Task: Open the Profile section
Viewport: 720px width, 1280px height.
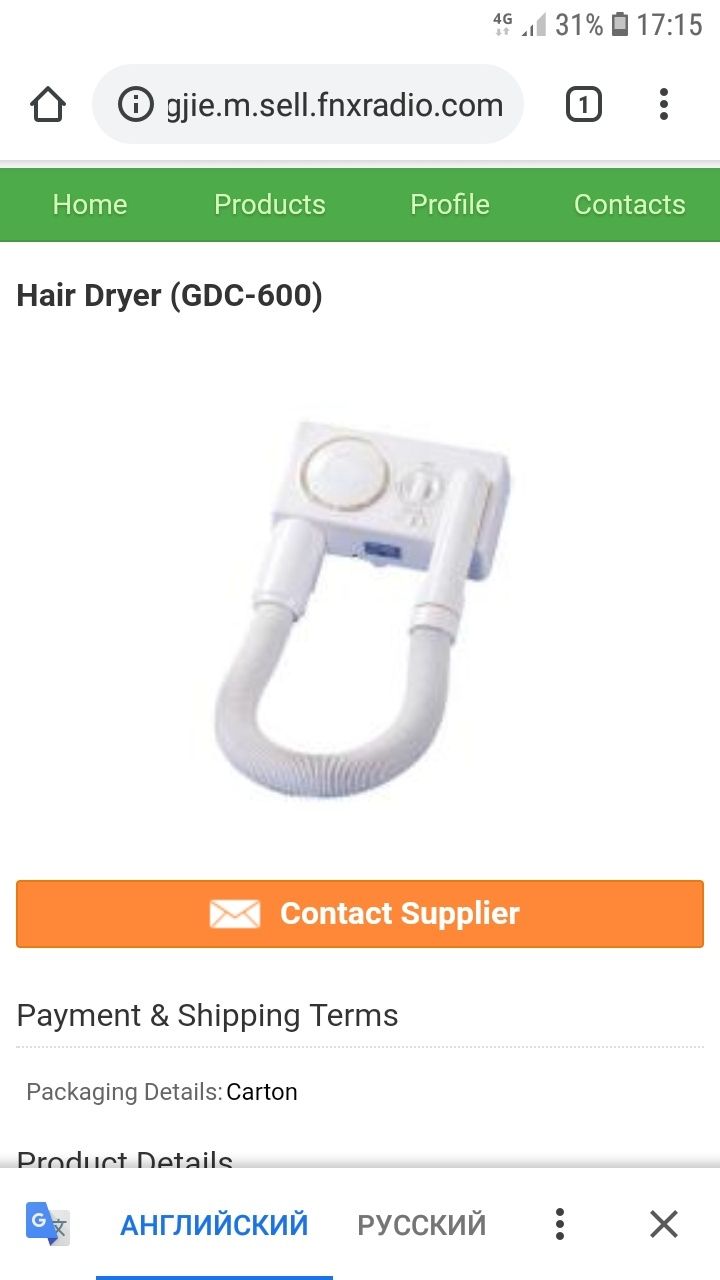Action: tap(450, 204)
